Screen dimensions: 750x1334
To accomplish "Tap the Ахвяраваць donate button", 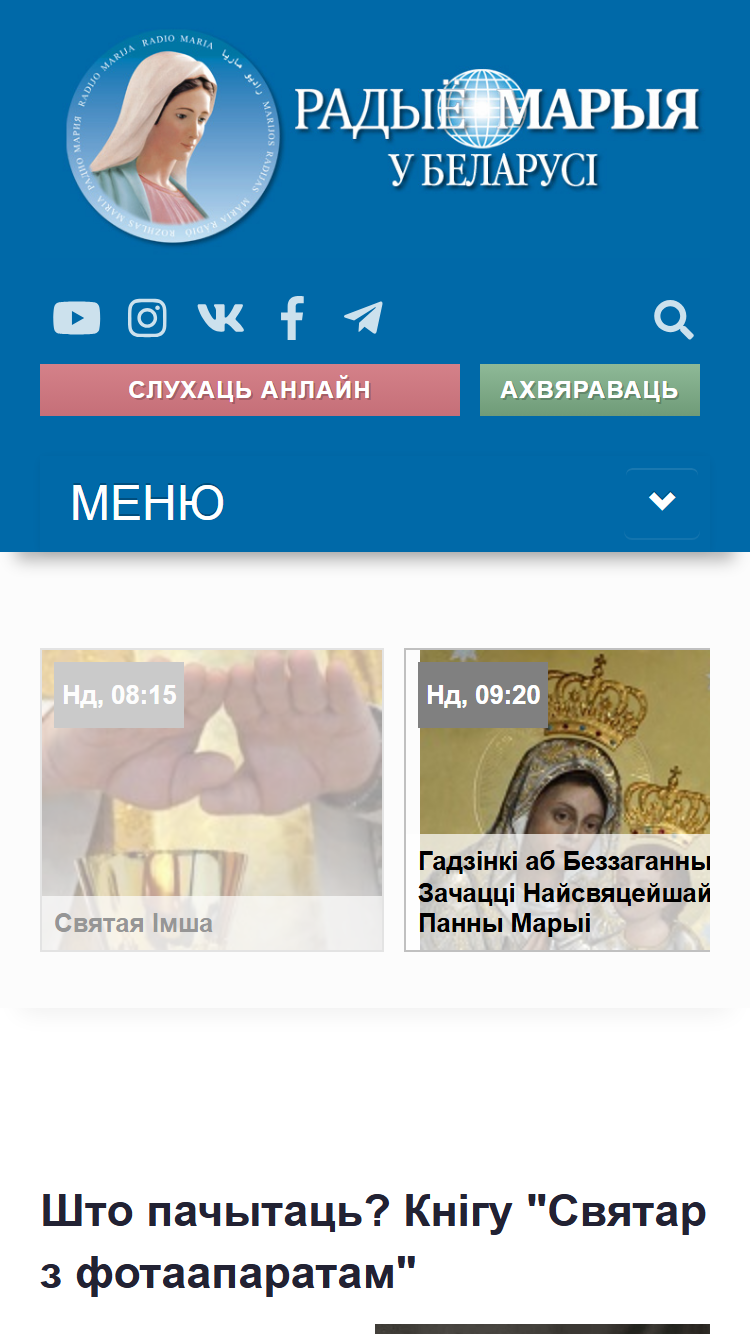I will tap(590, 390).
